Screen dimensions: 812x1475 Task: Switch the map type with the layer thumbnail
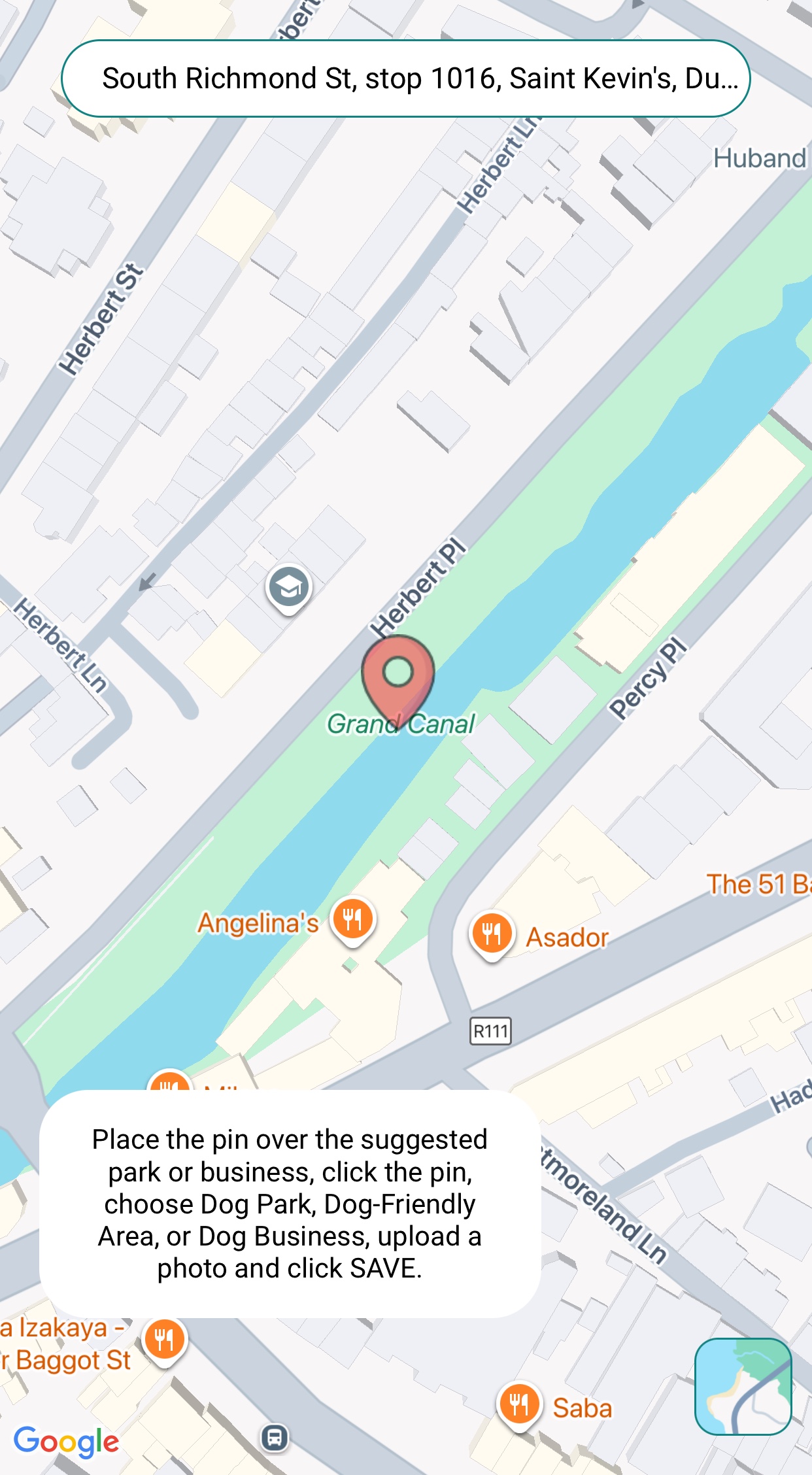coord(743,1386)
